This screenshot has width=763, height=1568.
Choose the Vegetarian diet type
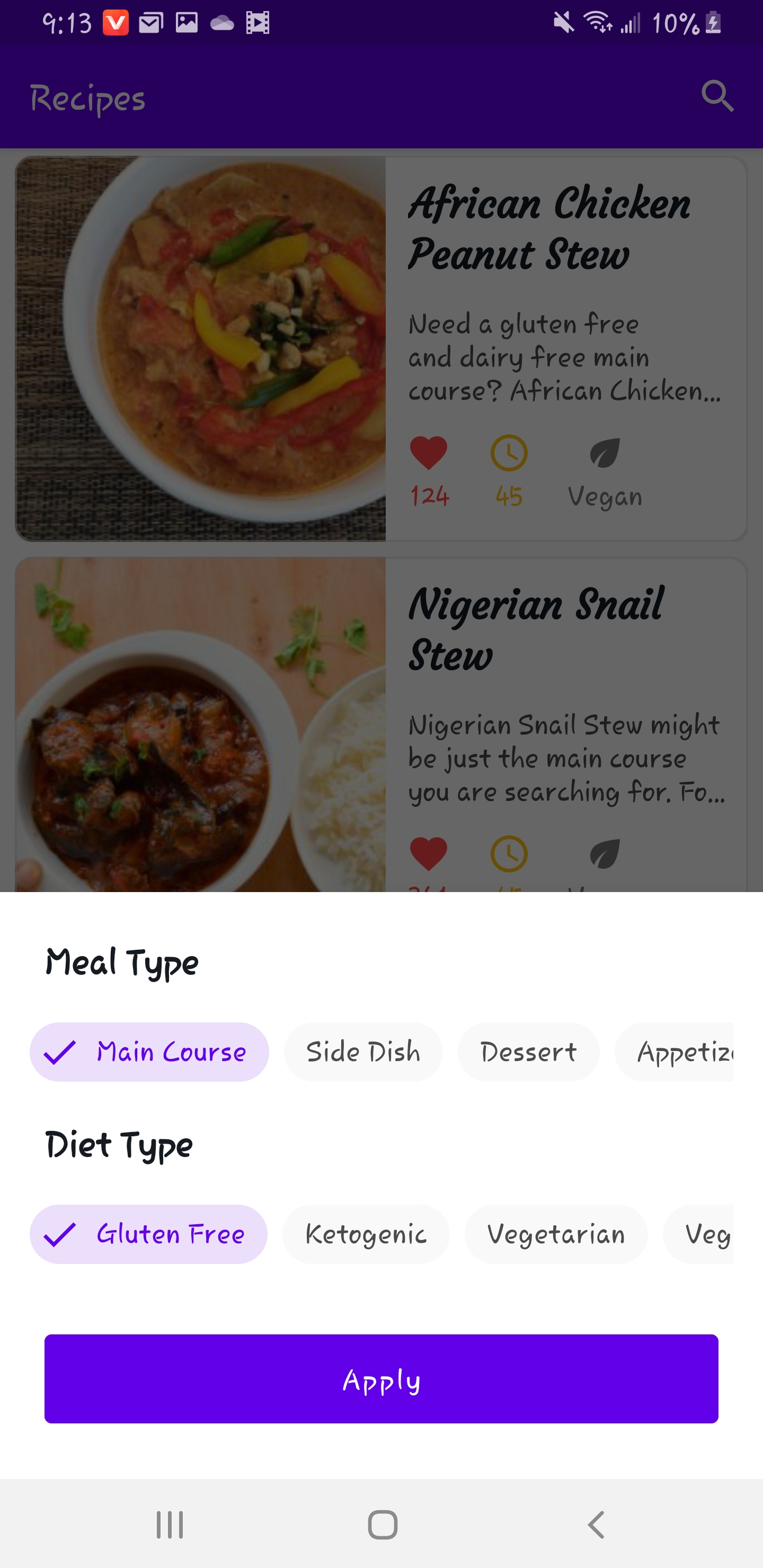[555, 1234]
